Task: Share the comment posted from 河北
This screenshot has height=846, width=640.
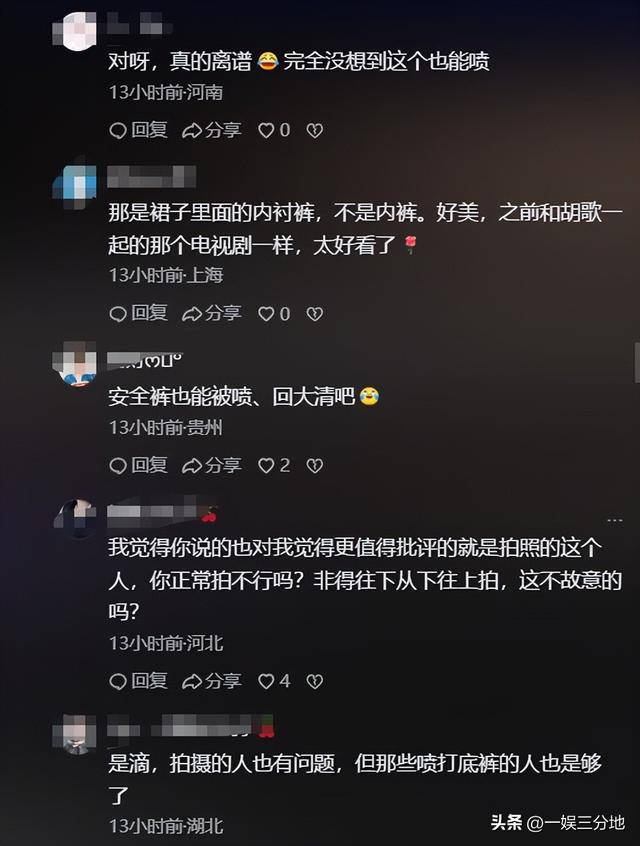Action: click(x=212, y=681)
